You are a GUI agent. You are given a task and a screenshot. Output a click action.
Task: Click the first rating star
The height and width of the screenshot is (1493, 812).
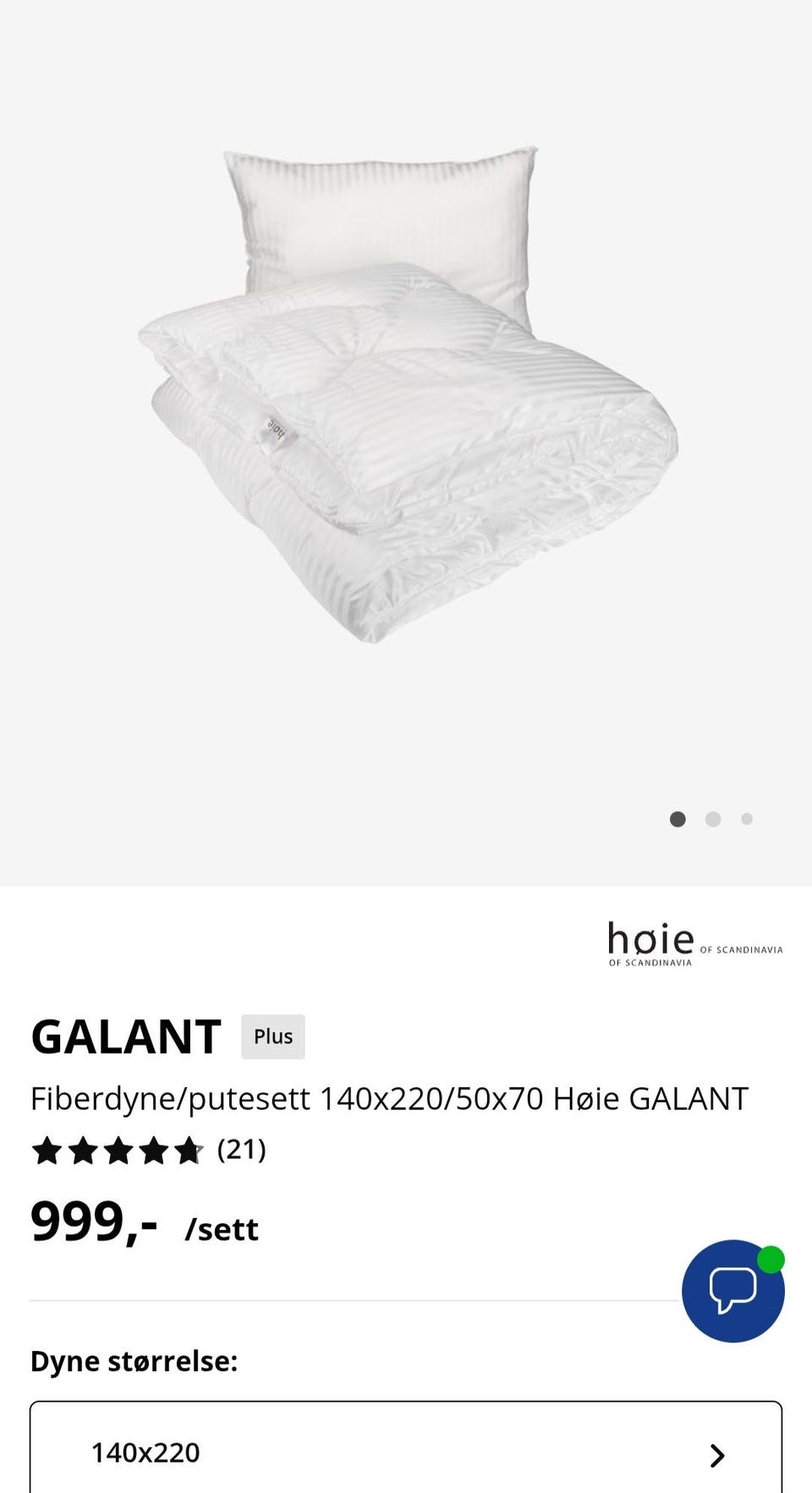click(x=47, y=1150)
